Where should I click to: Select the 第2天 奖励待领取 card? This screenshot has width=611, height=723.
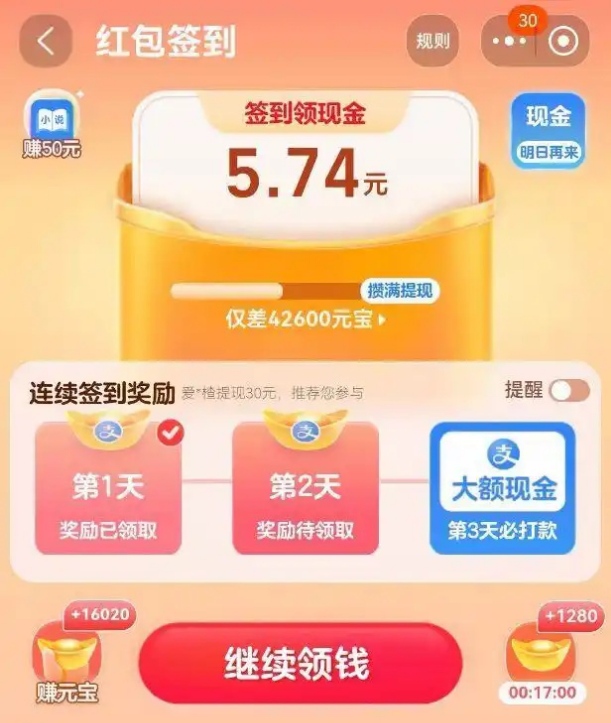(x=305, y=488)
